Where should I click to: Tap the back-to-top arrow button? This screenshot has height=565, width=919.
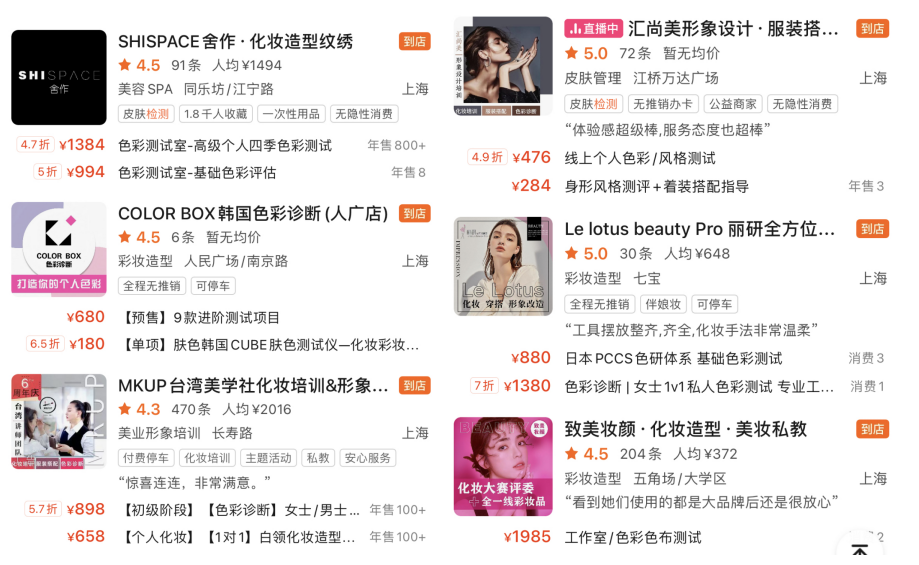pyautogui.click(x=859, y=548)
